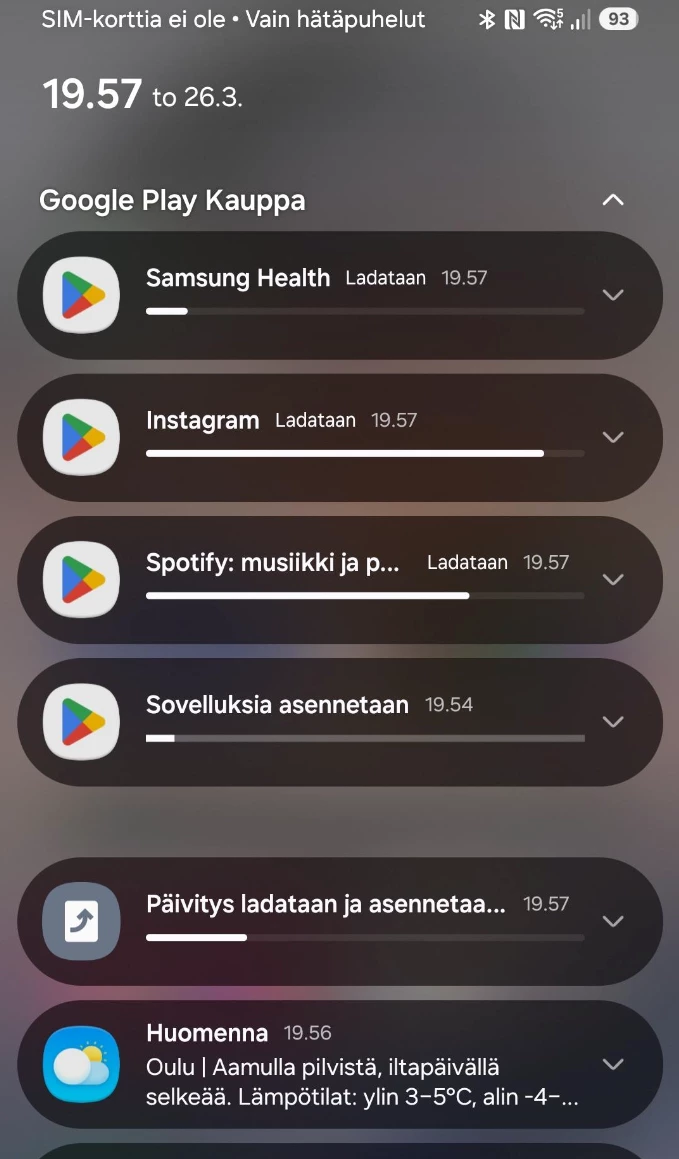Collapse the Google Play Kauppa notification group
This screenshot has height=1159, width=679.
[613, 200]
